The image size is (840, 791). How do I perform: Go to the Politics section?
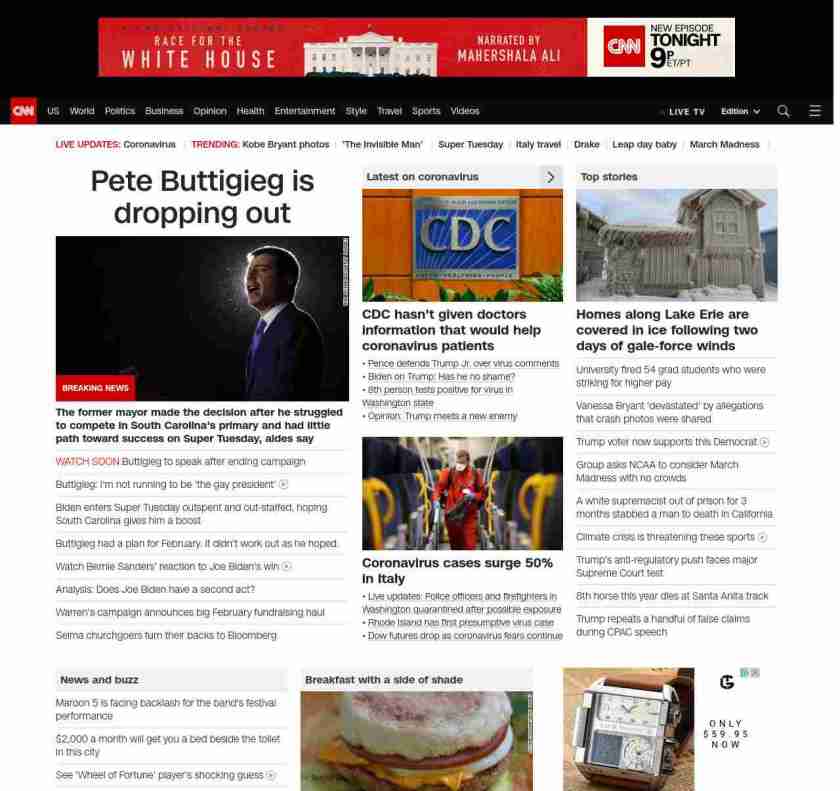pyautogui.click(x=120, y=111)
